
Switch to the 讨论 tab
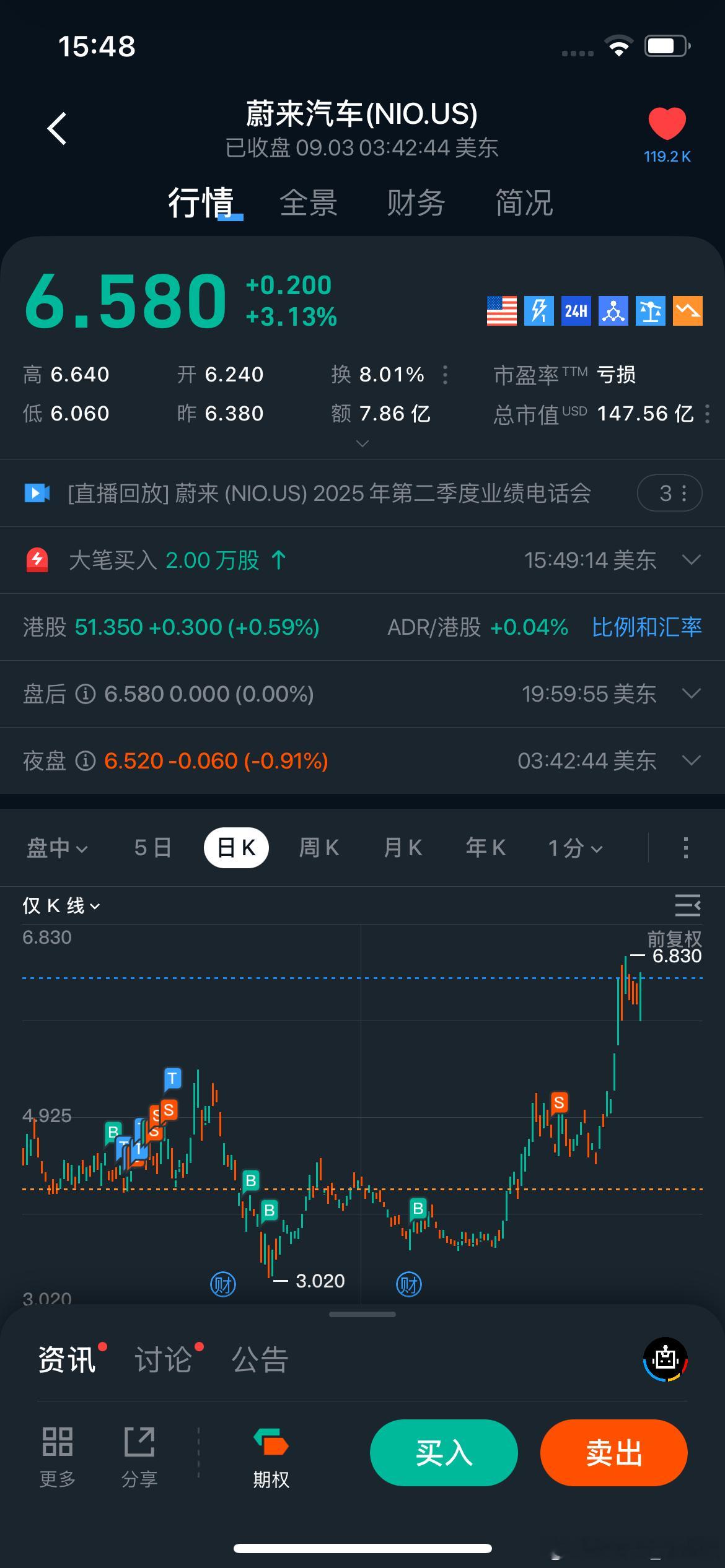pos(164,1361)
